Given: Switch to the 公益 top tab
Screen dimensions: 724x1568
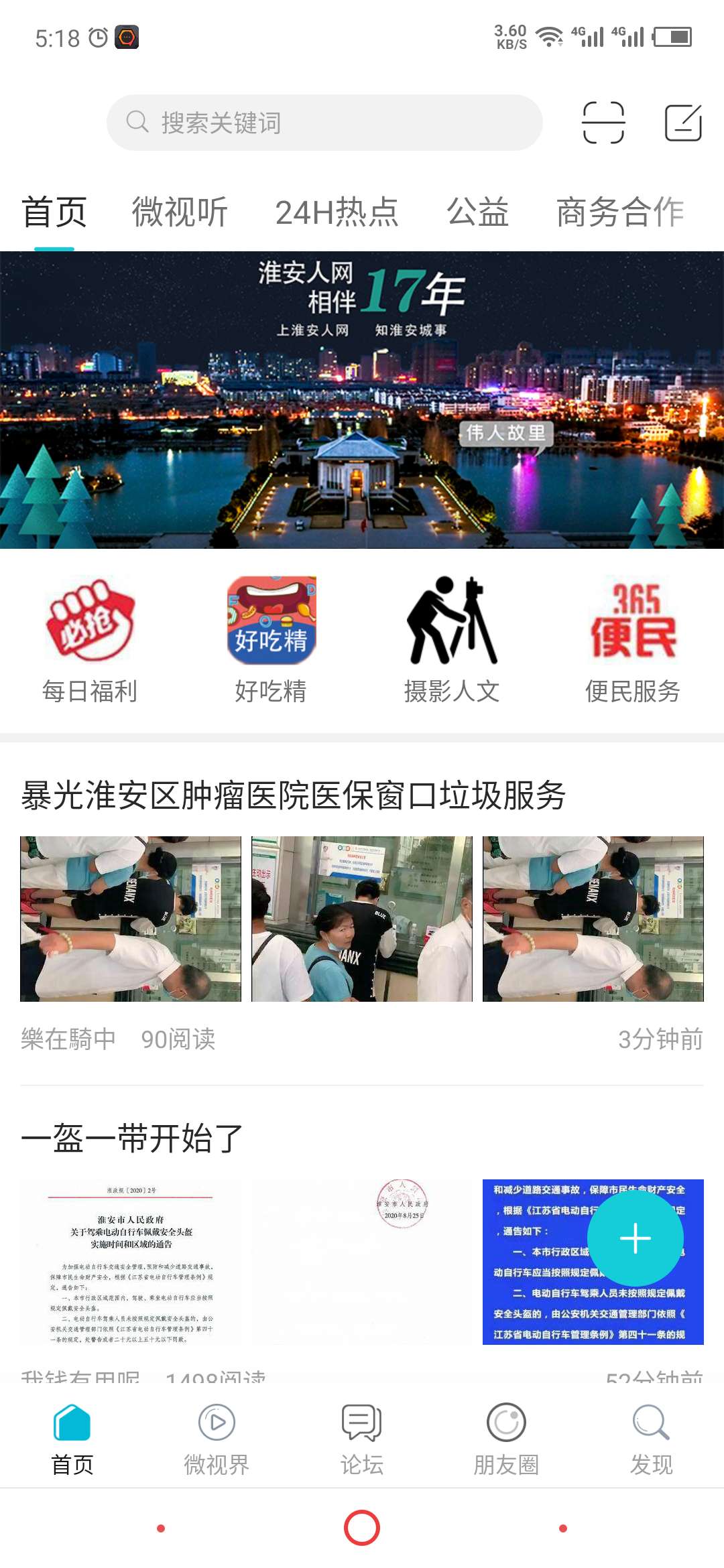Looking at the screenshot, I should [x=477, y=212].
